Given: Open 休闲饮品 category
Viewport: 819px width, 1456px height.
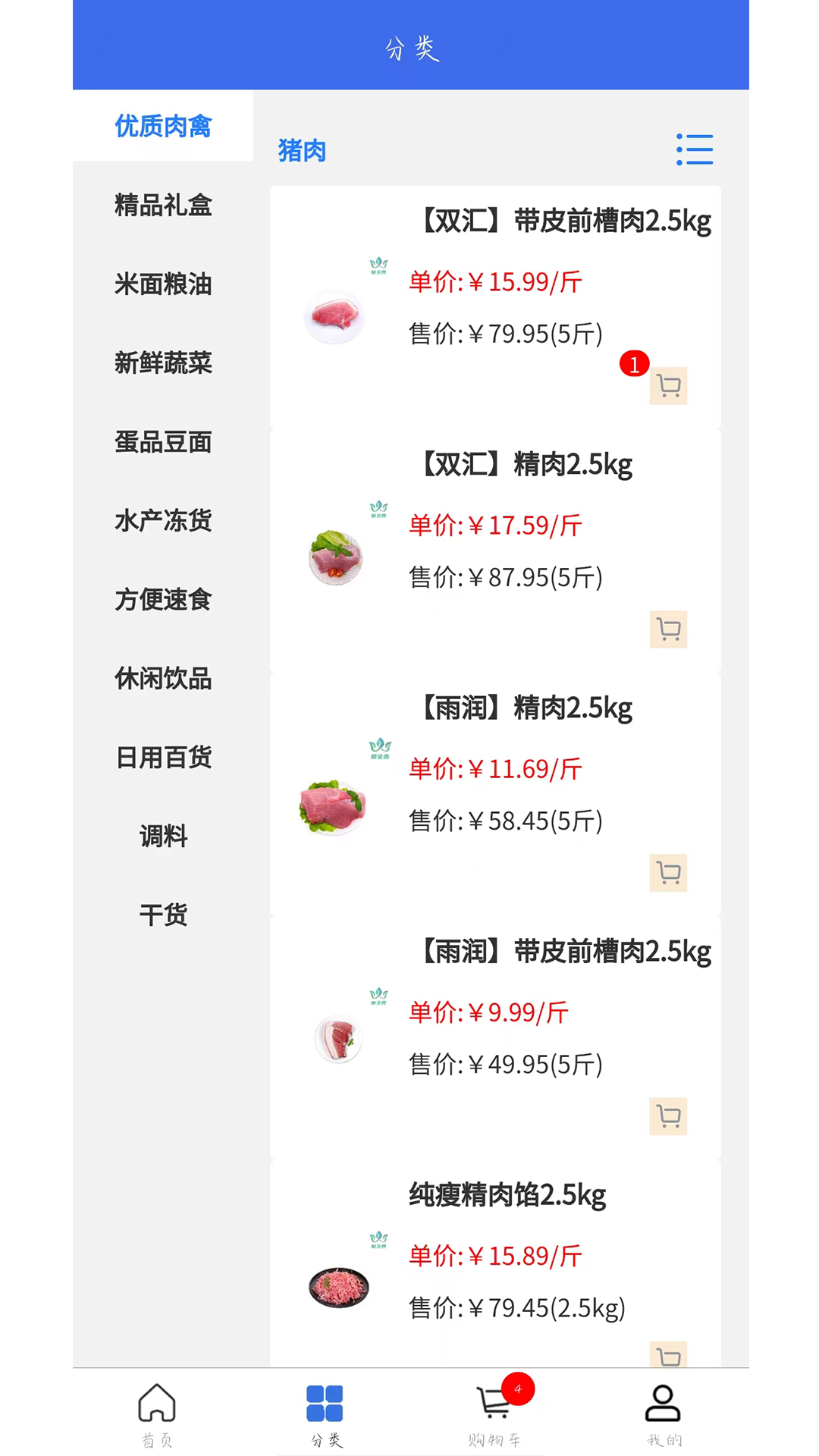Looking at the screenshot, I should click(x=163, y=679).
